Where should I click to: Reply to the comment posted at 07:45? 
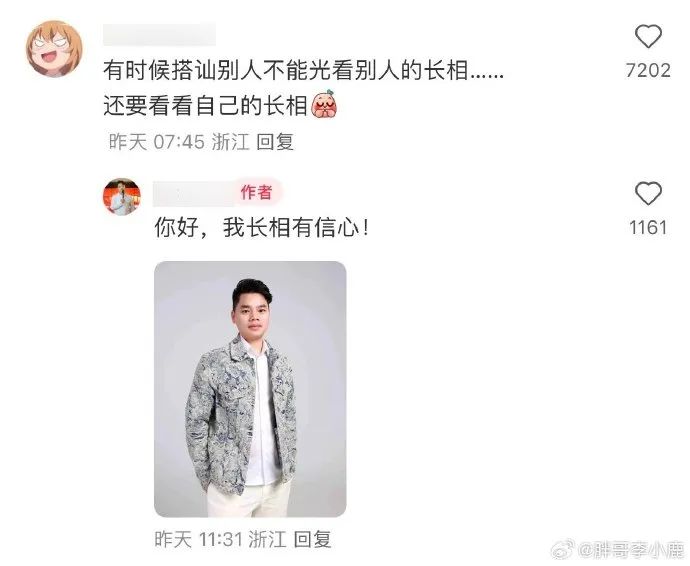(x=275, y=142)
